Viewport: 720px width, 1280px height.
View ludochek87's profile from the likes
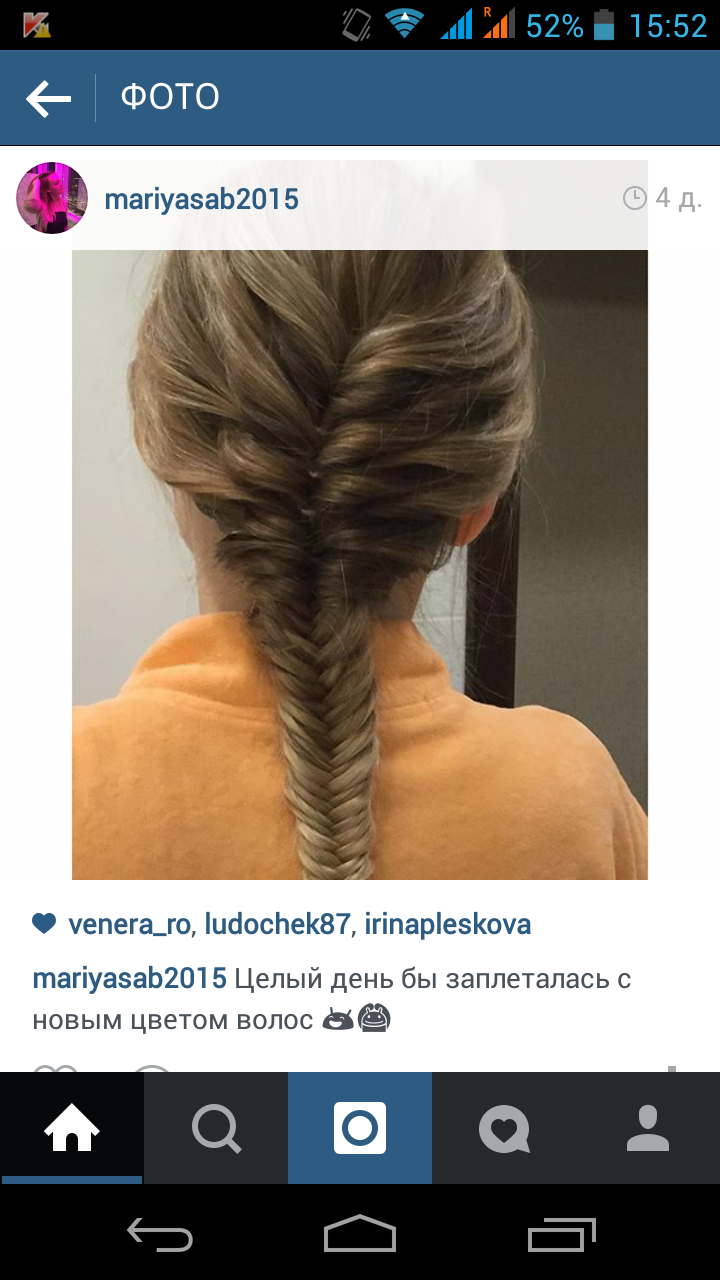pos(278,925)
